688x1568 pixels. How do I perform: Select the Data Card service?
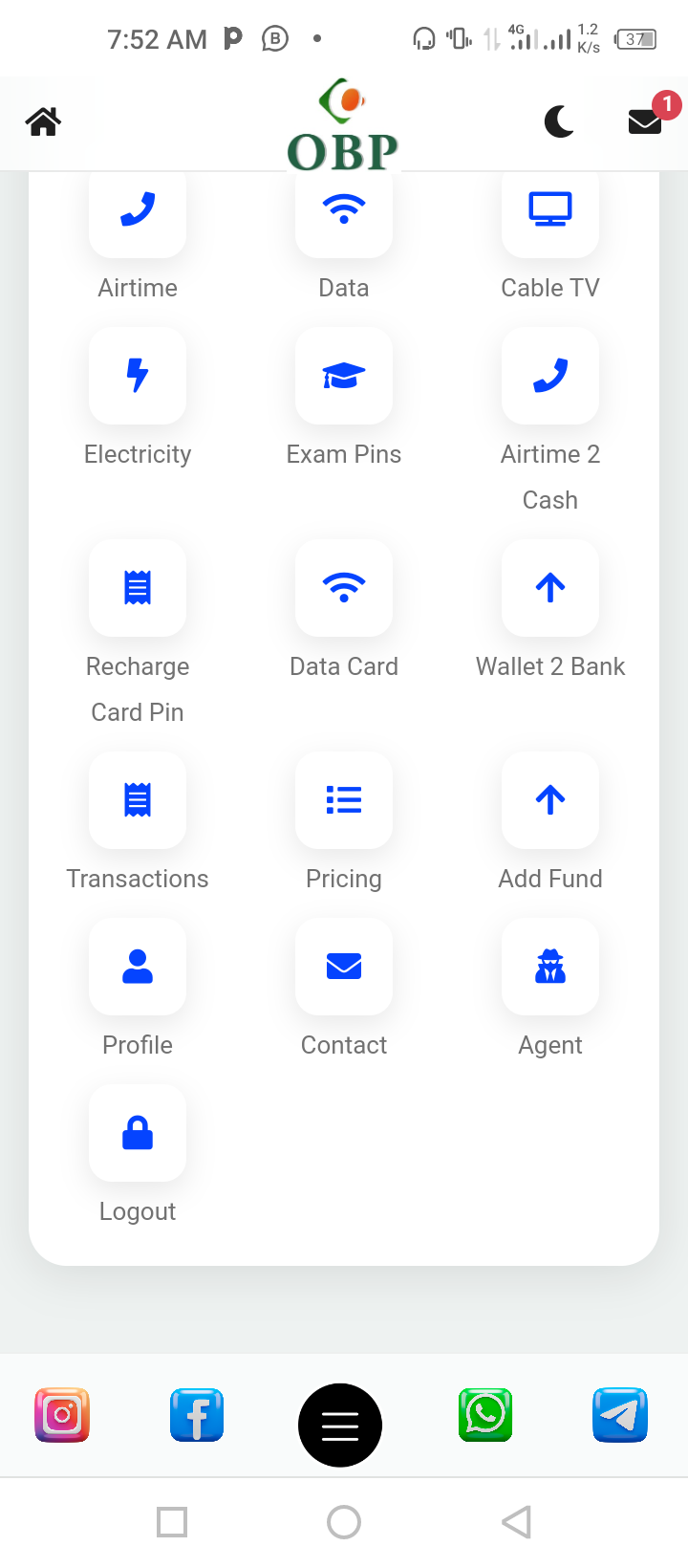(344, 588)
